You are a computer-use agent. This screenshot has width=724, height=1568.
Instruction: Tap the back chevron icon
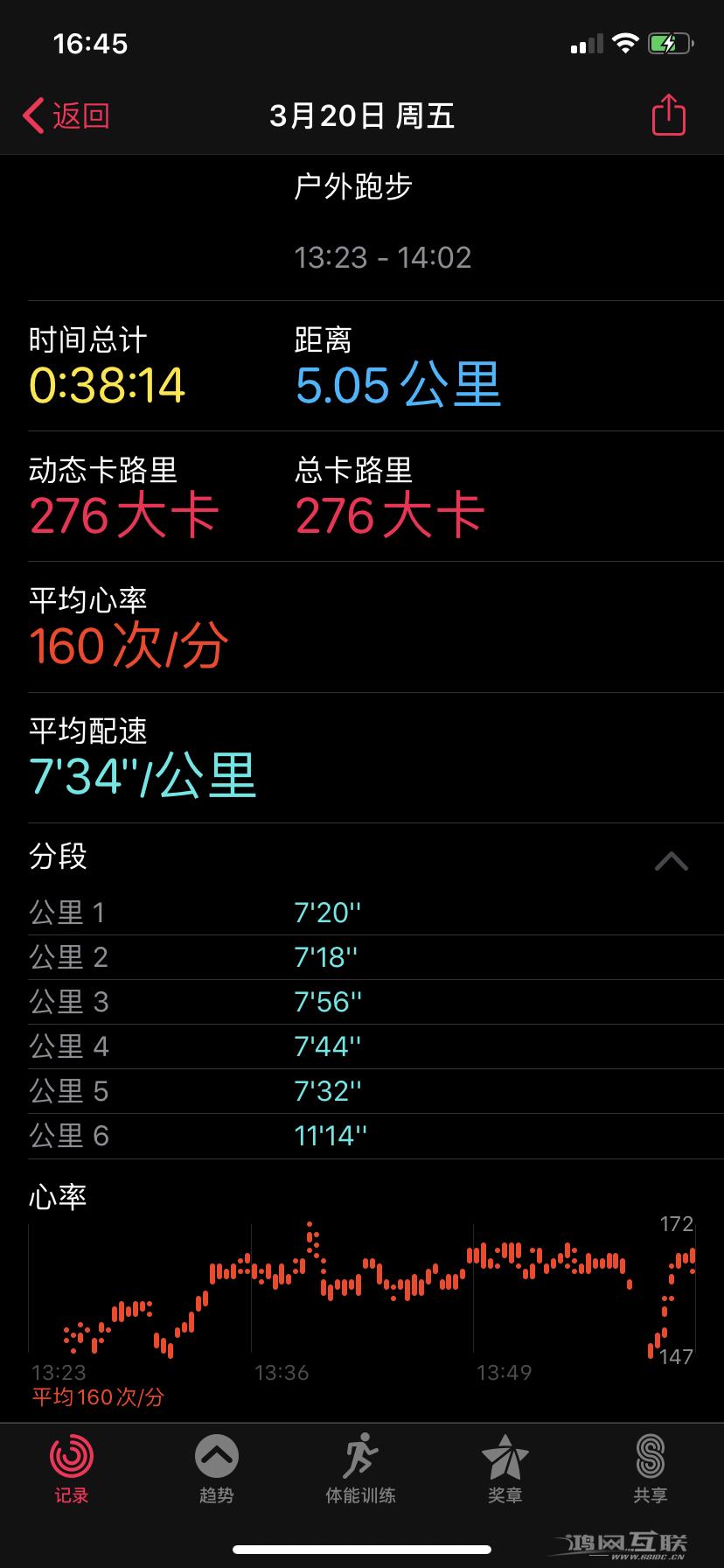(33, 115)
